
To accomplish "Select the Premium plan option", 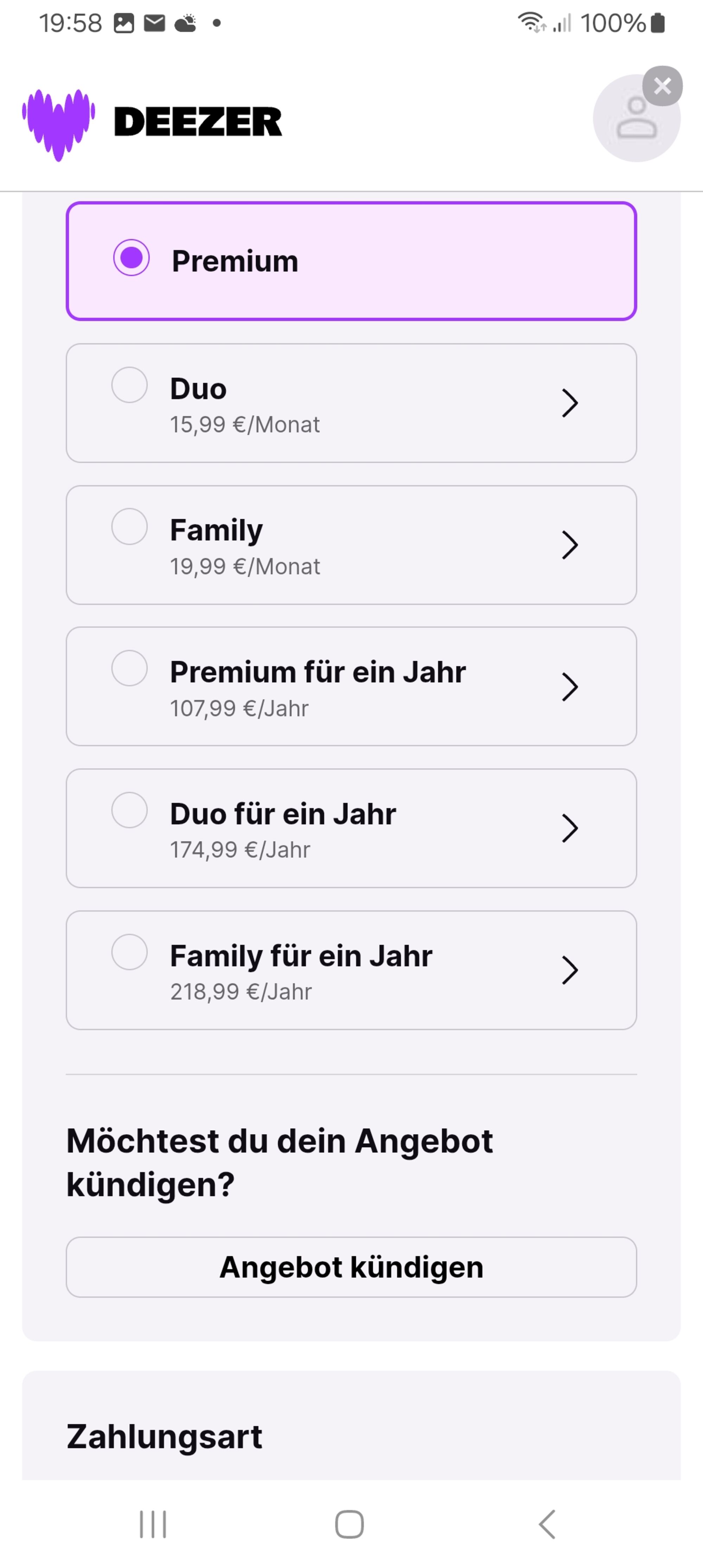I will point(351,261).
